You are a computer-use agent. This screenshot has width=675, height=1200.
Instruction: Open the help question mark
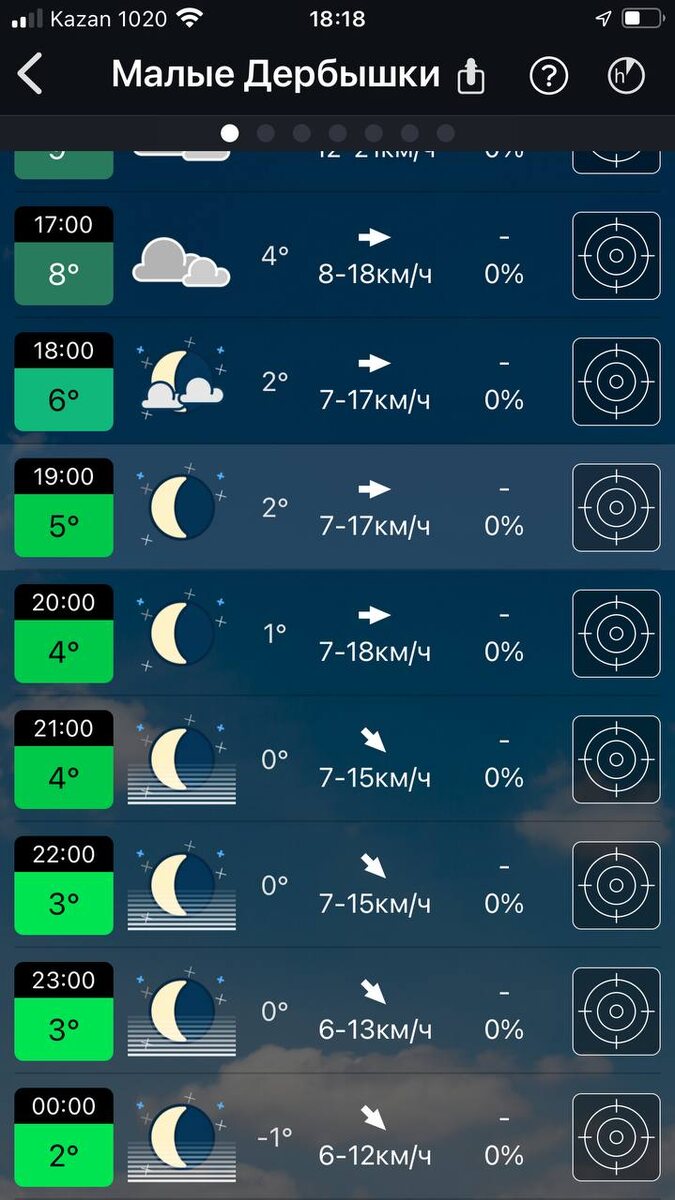pos(549,76)
